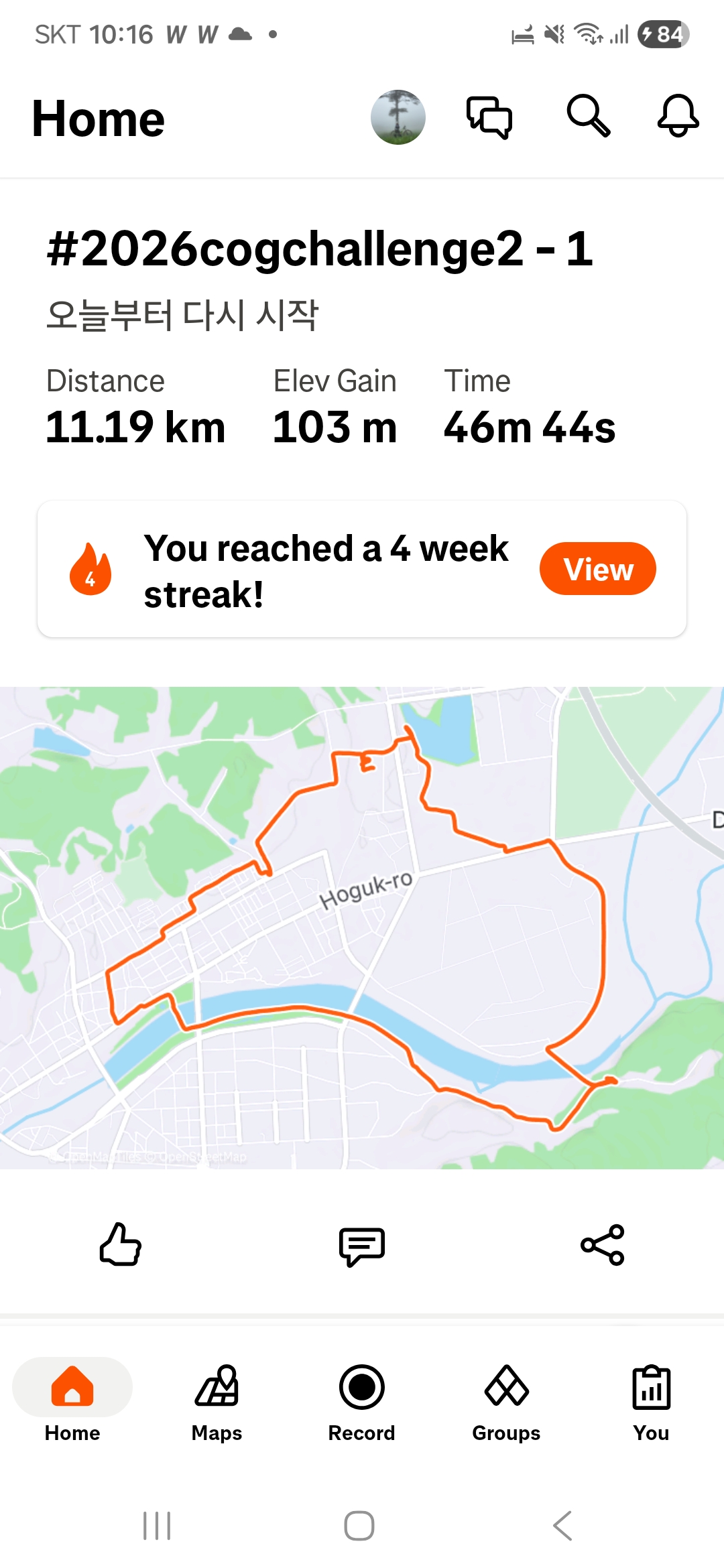Screen dimensions: 724x1568
Task: Give kudos with the thumbs-up icon
Action: 121,1245
